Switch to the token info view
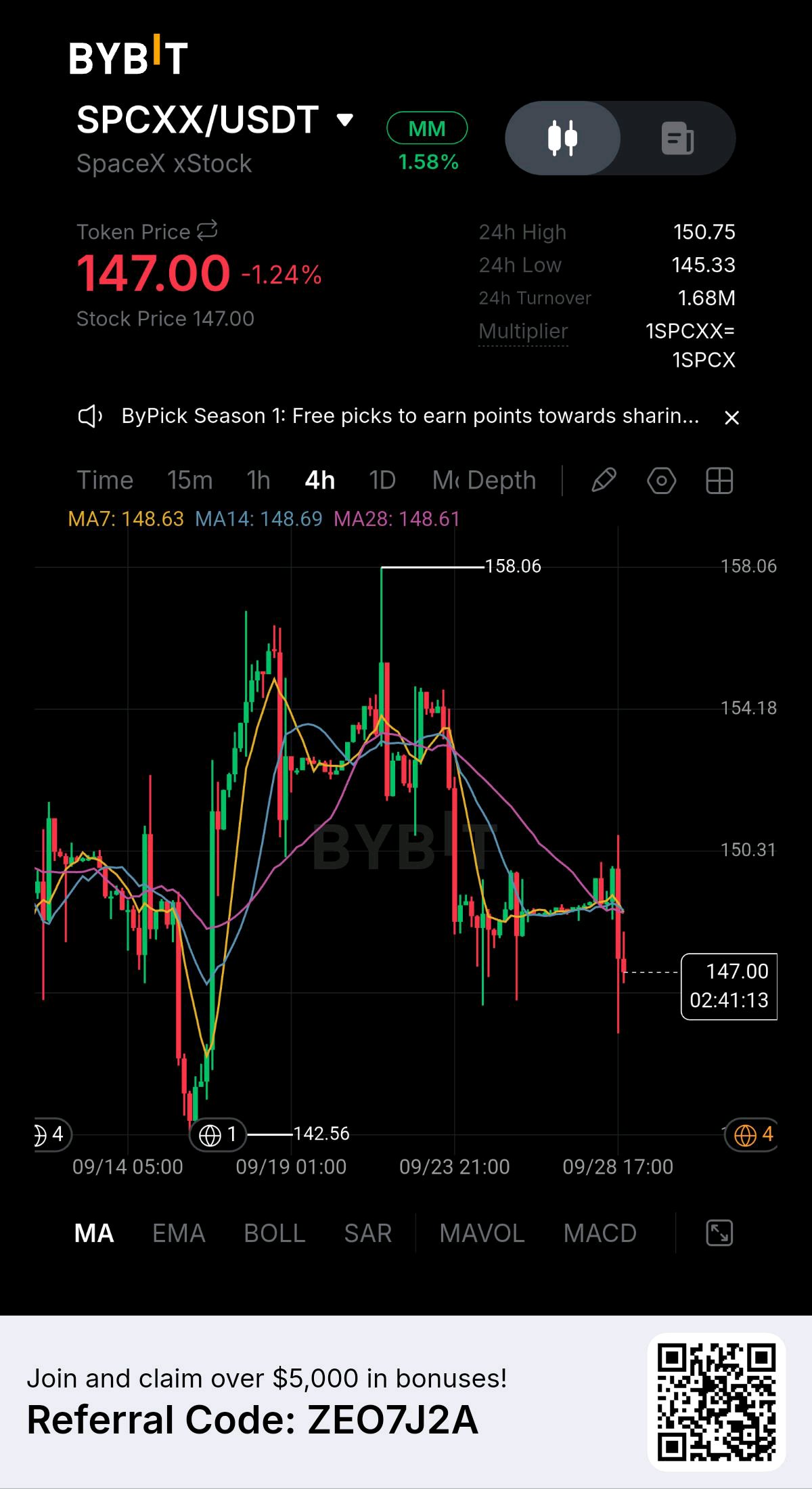Image resolution: width=812 pixels, height=1489 pixels. coord(677,138)
